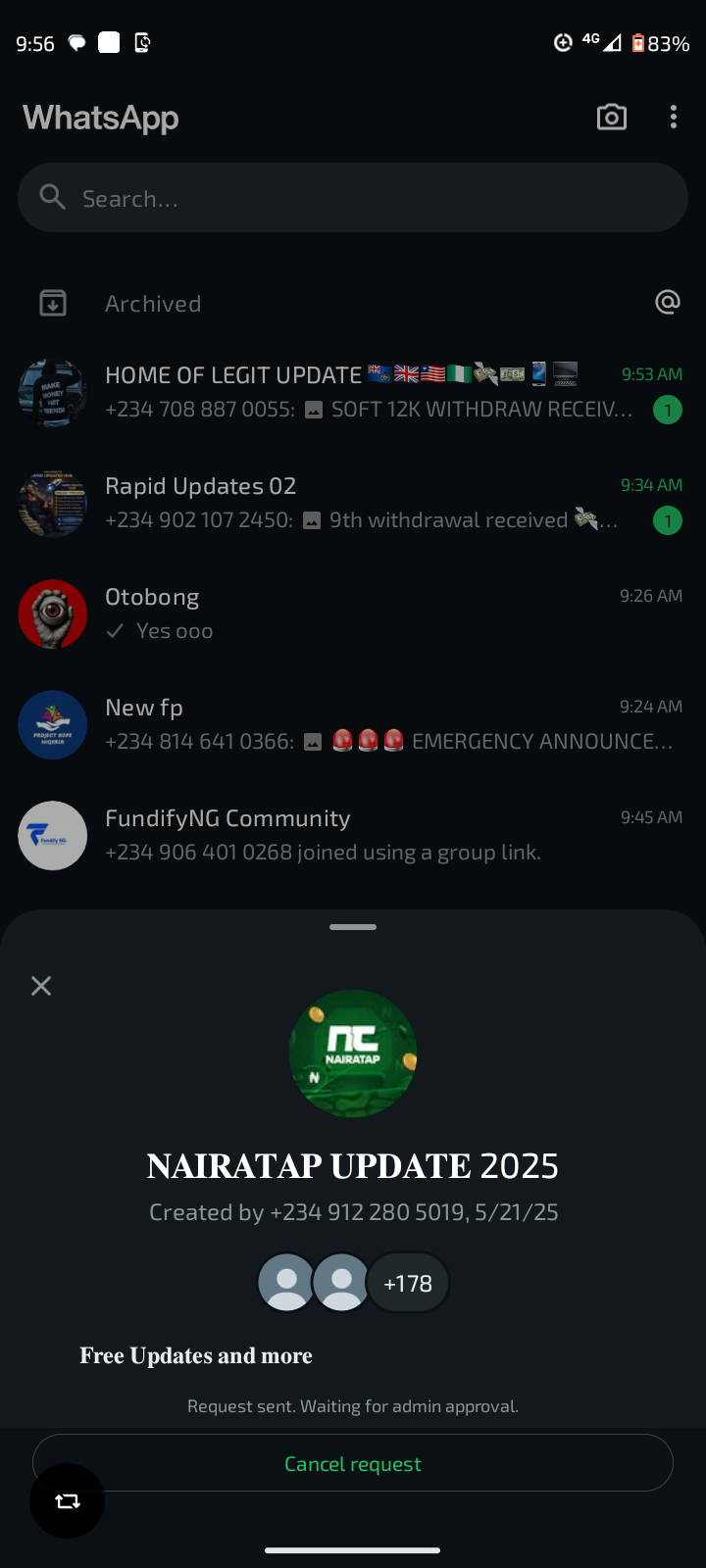Open the camera icon in the app bar
The height and width of the screenshot is (1568, 706).
pyautogui.click(x=611, y=118)
